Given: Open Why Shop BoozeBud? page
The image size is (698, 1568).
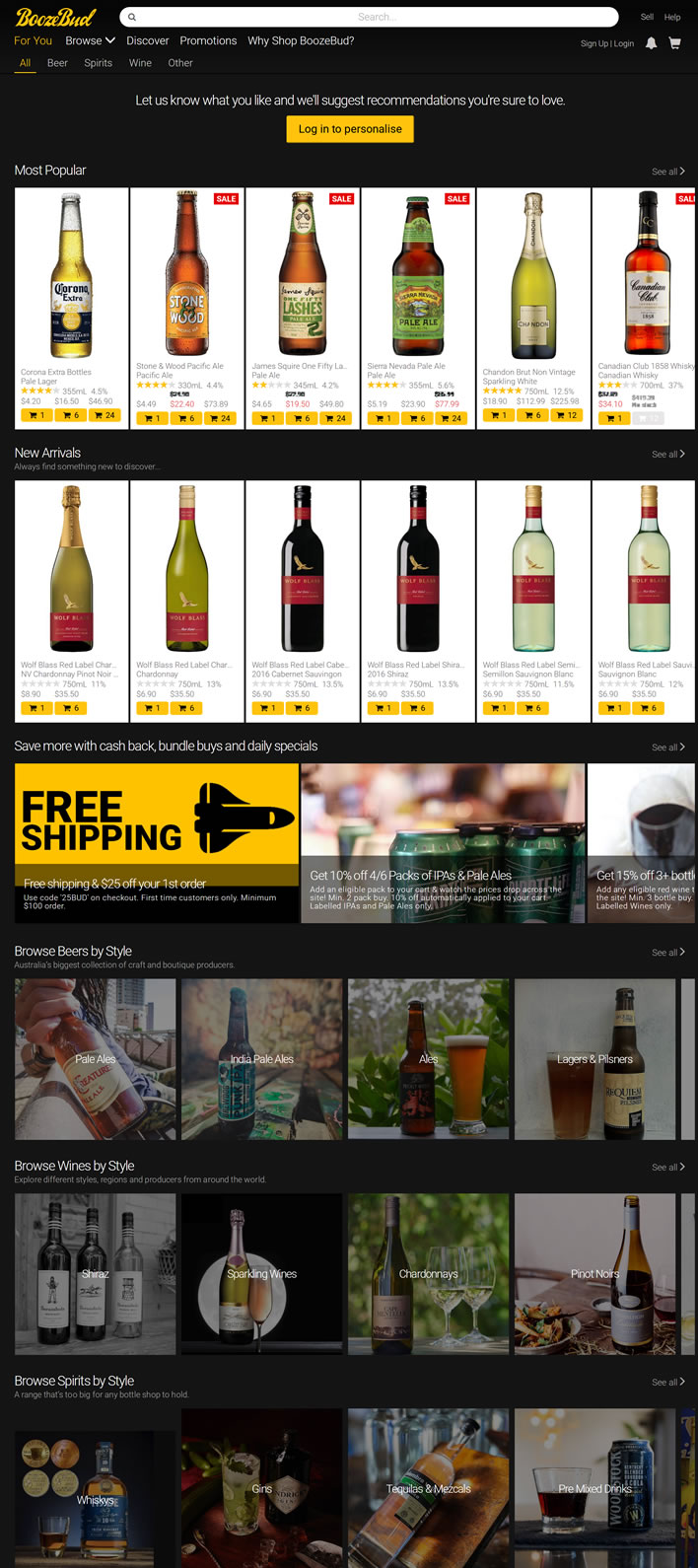Looking at the screenshot, I should [x=301, y=40].
